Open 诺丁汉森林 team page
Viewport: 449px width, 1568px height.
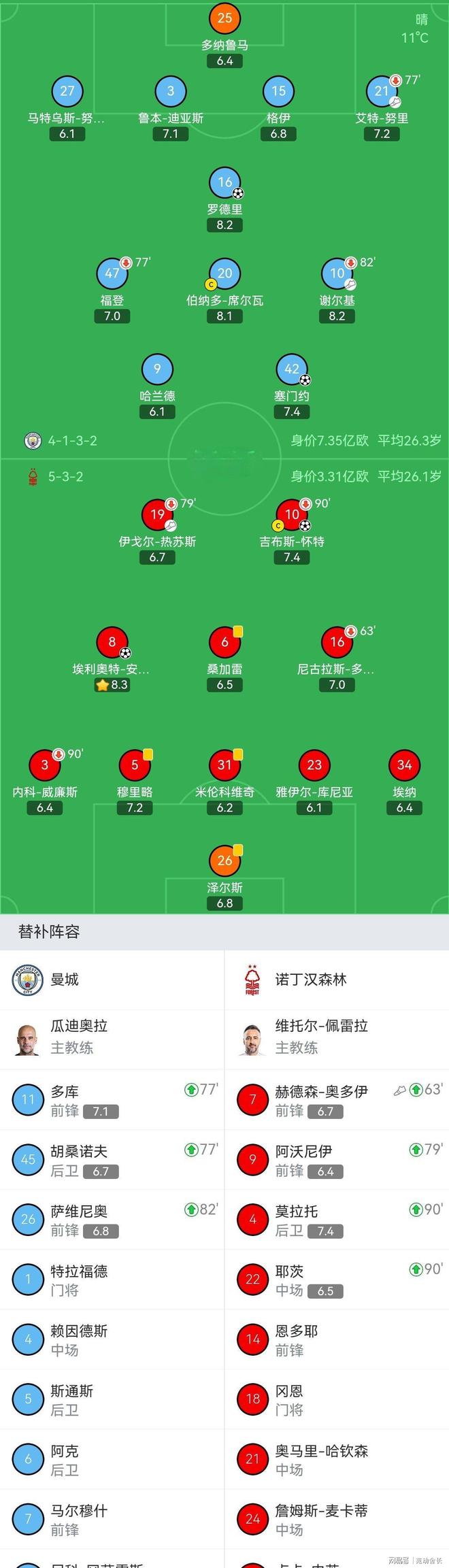310,980
